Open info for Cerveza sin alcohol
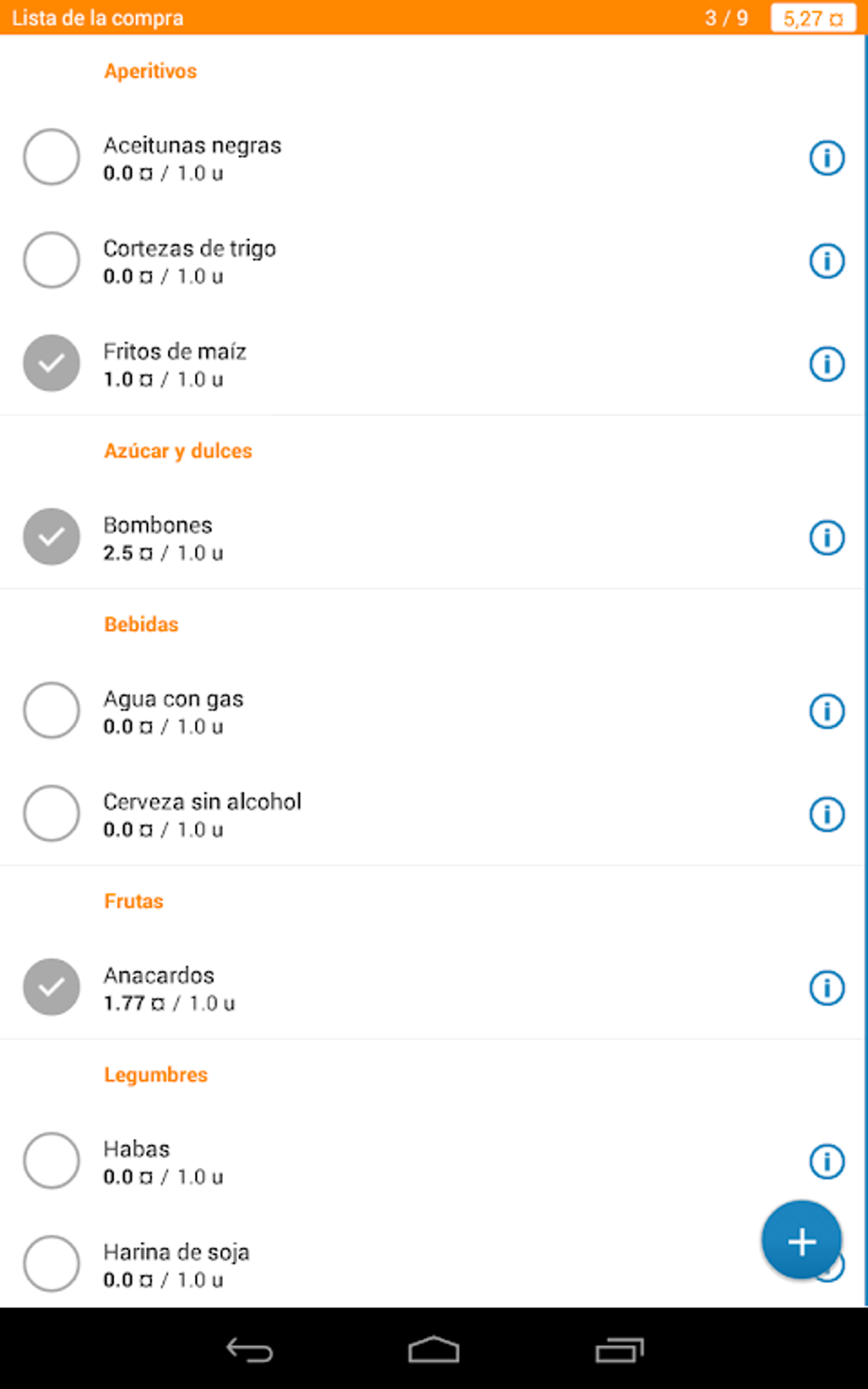 pyautogui.click(x=826, y=814)
